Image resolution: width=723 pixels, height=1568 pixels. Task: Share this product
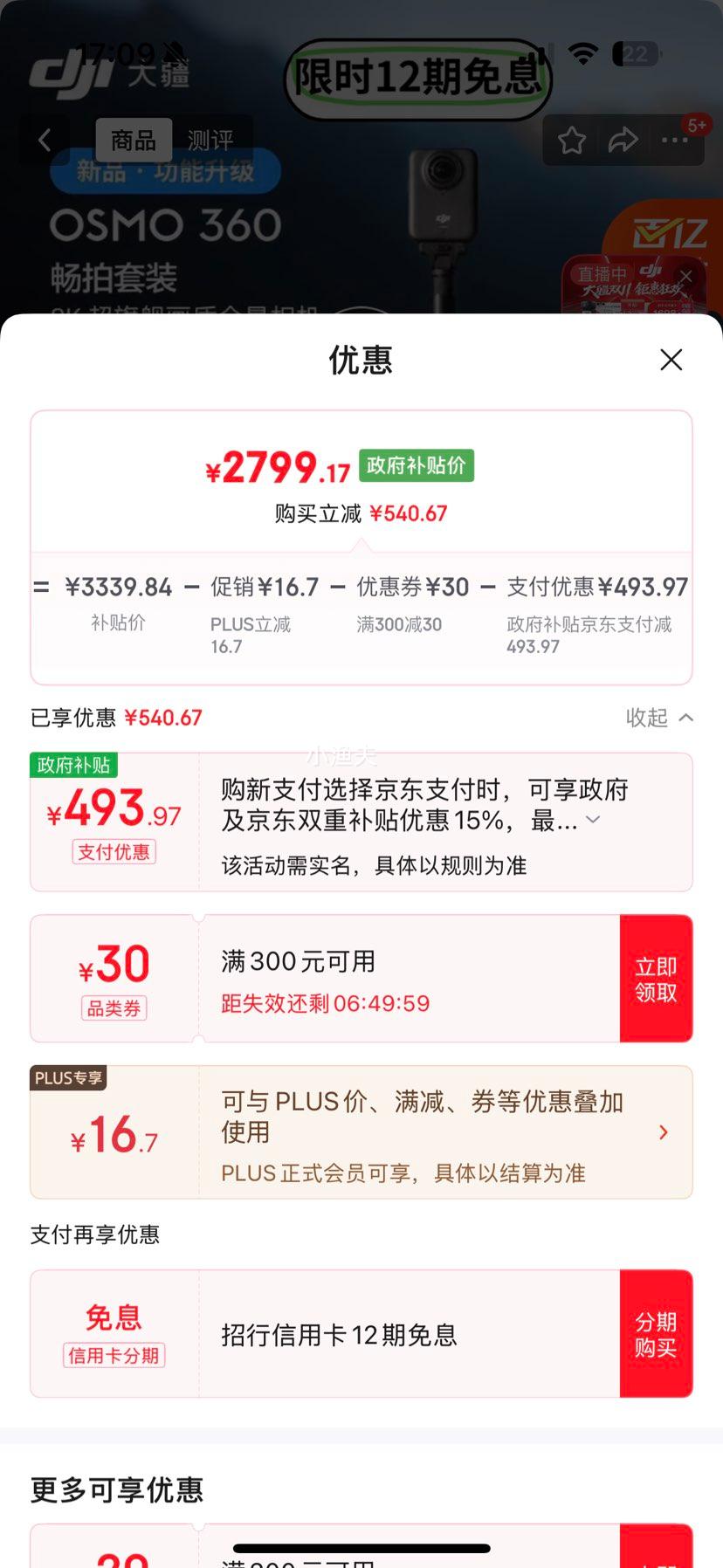pos(623,140)
